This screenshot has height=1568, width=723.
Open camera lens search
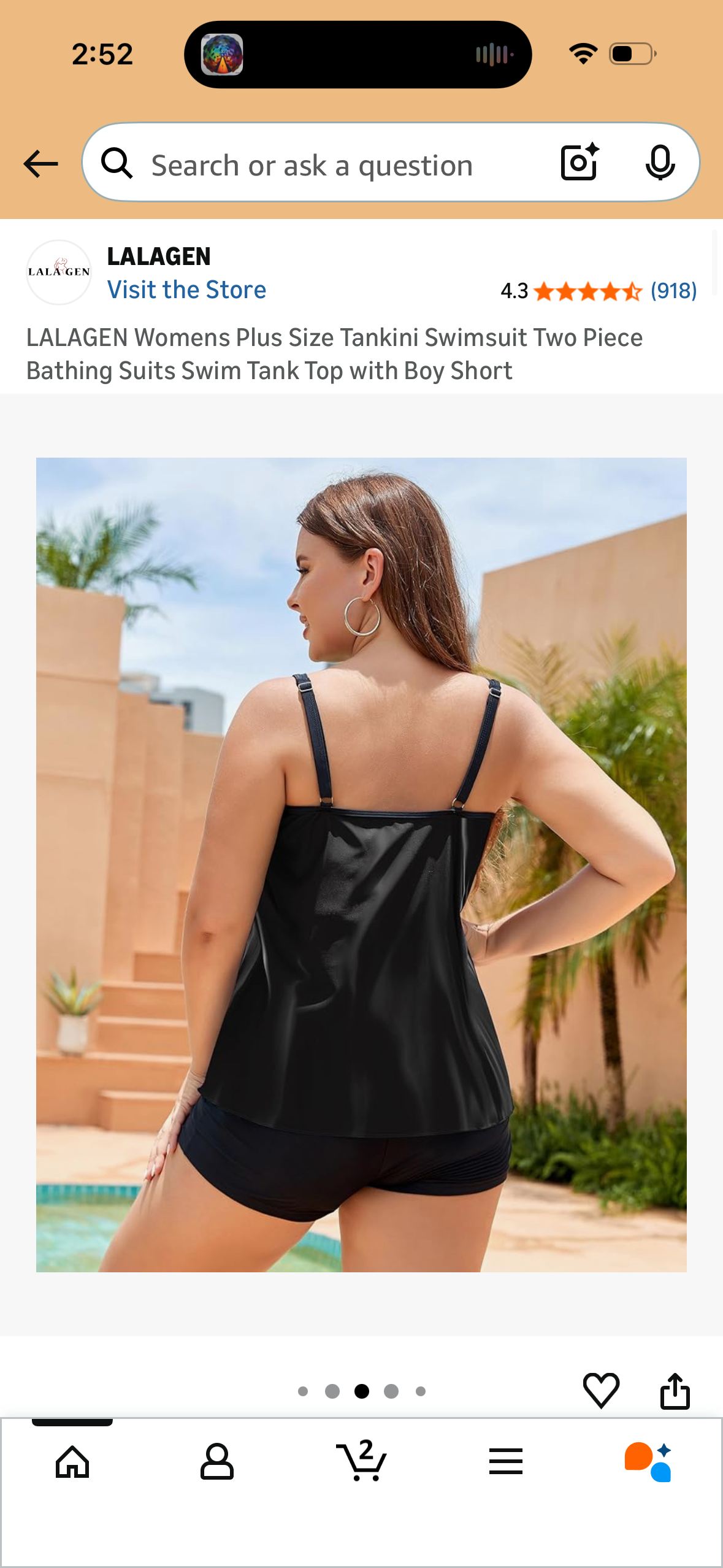(x=580, y=163)
